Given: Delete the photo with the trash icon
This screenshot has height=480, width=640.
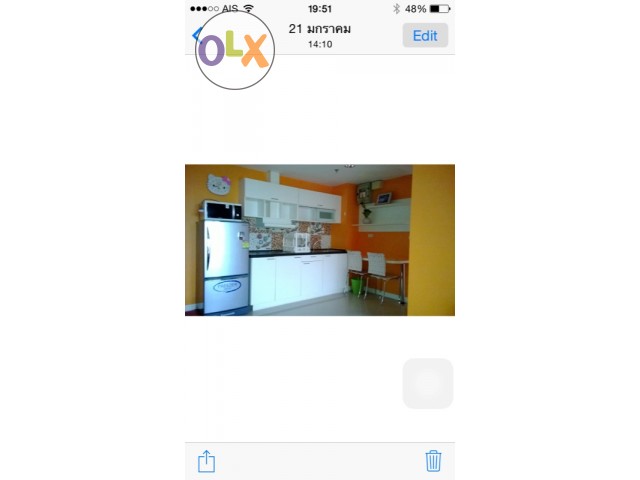Looking at the screenshot, I should click(433, 461).
